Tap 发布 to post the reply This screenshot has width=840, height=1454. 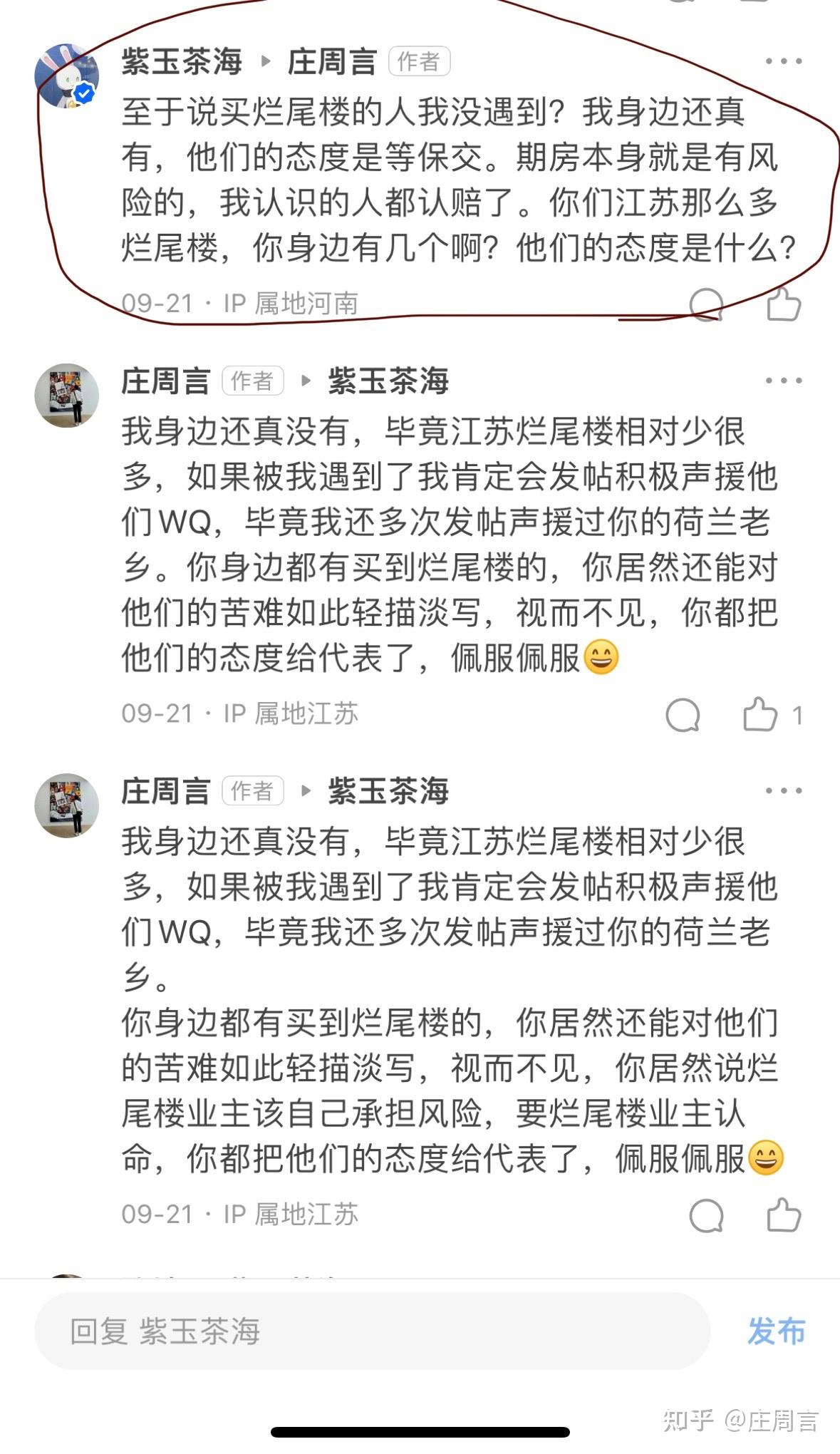[776, 1331]
